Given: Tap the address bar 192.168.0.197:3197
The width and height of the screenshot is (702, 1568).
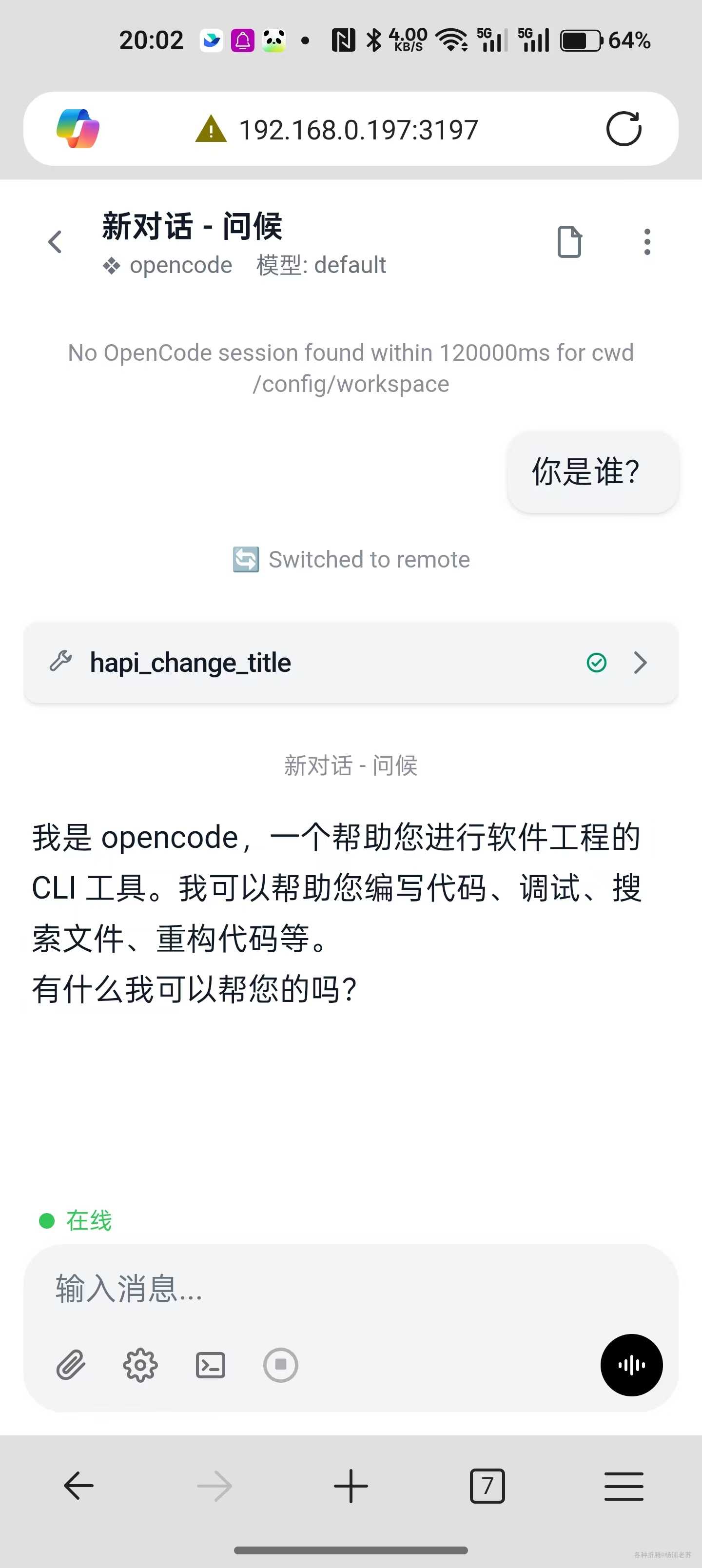Looking at the screenshot, I should click(x=358, y=130).
